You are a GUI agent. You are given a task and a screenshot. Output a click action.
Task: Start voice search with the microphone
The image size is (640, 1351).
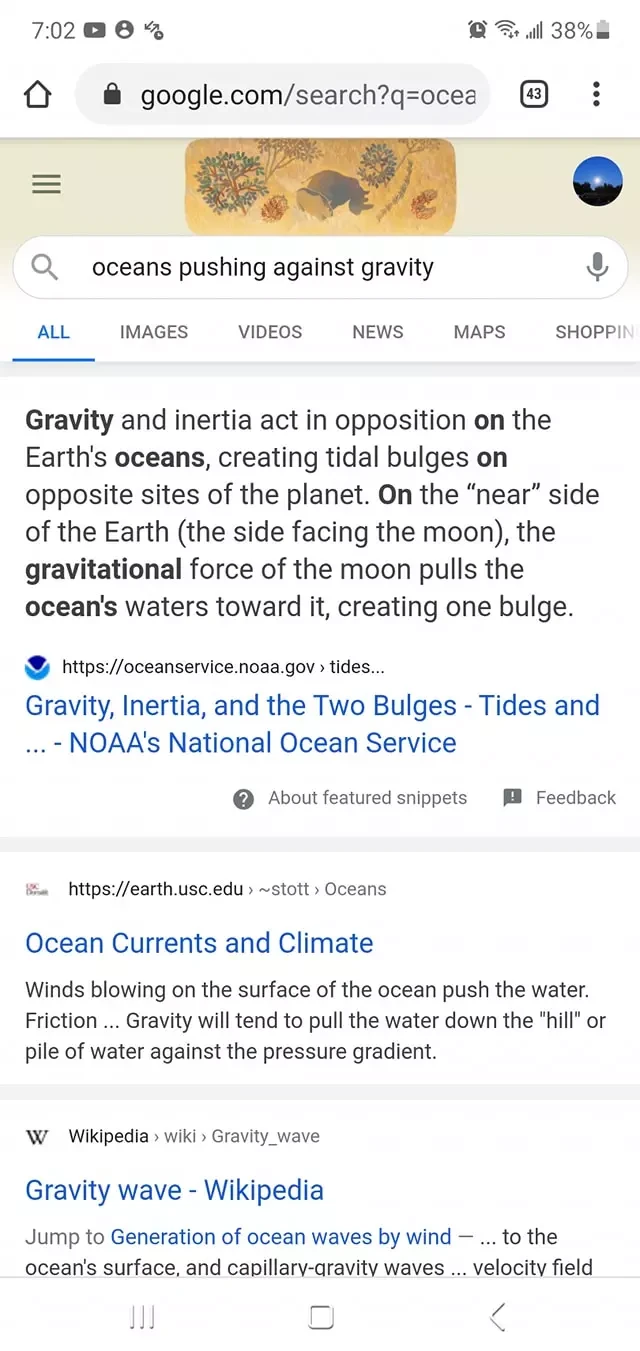pyautogui.click(x=597, y=267)
